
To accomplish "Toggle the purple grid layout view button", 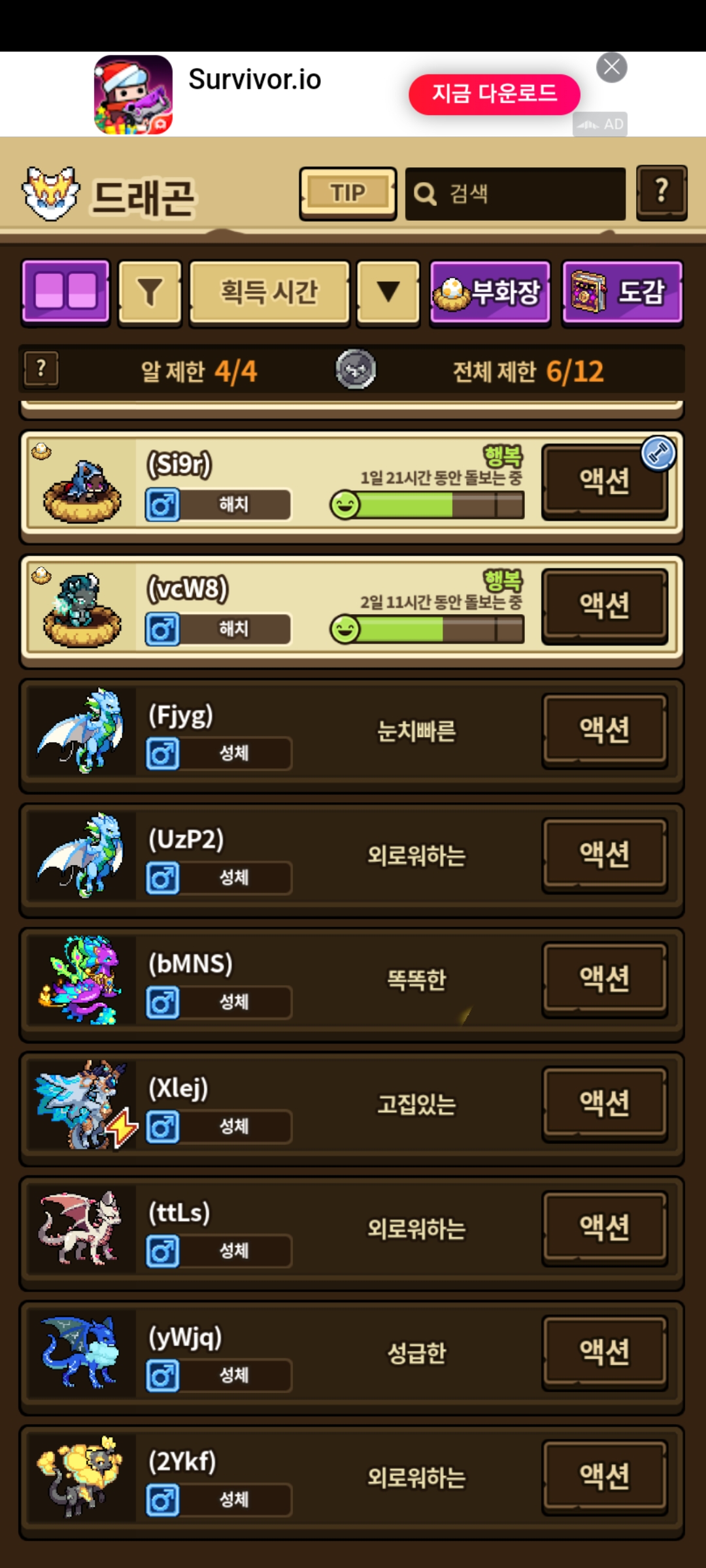I will 65,291.
